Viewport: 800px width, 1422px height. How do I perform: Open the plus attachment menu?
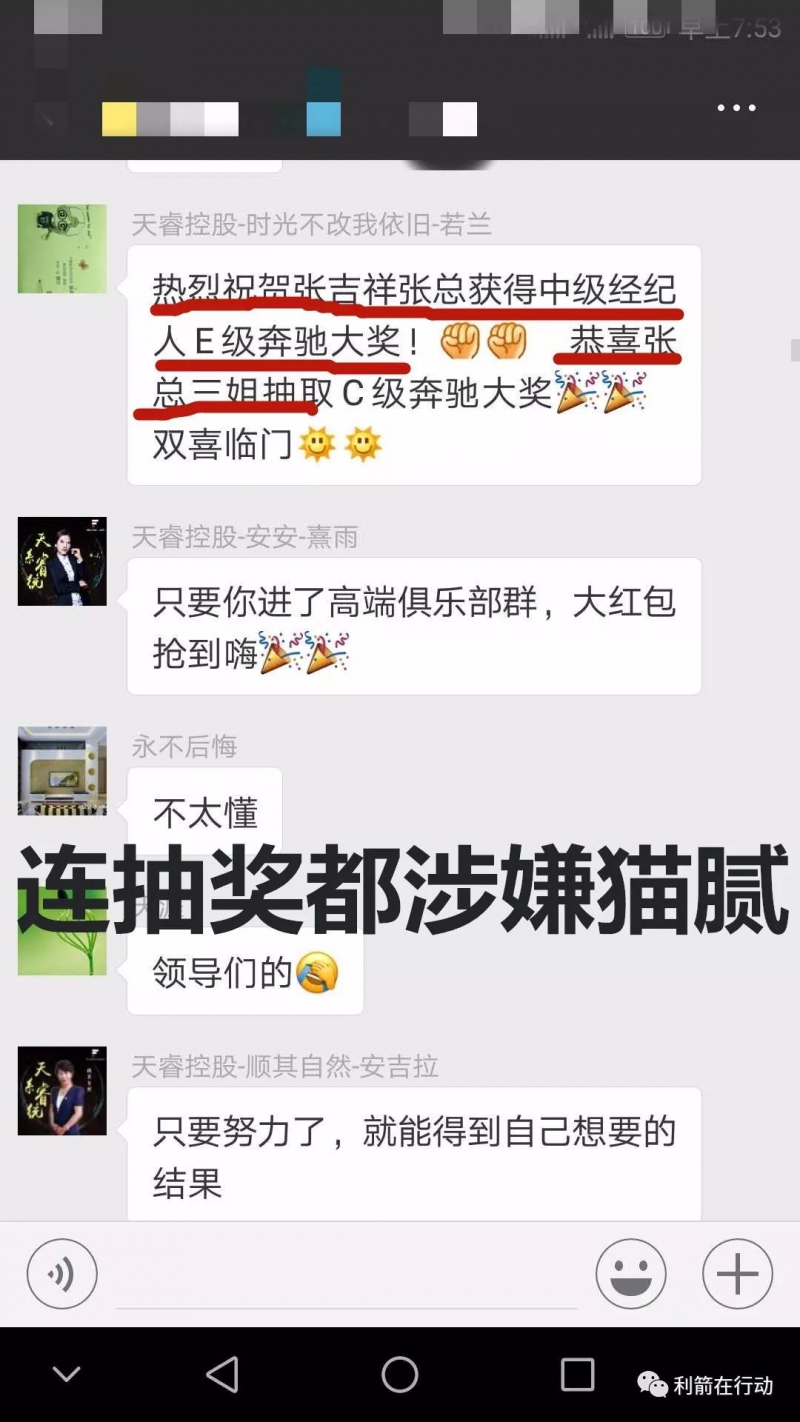tap(737, 1274)
